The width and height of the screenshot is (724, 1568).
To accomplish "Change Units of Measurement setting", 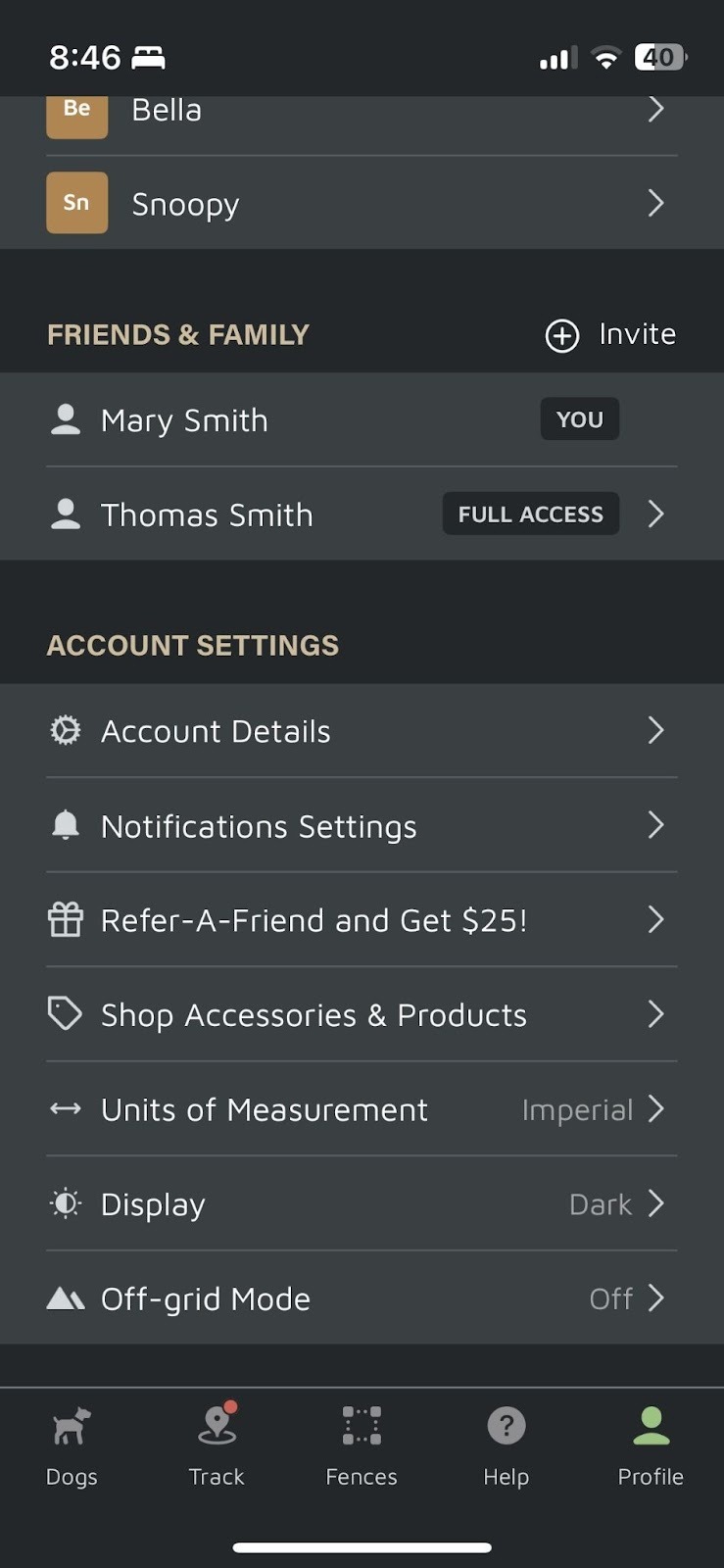I will point(362,1109).
